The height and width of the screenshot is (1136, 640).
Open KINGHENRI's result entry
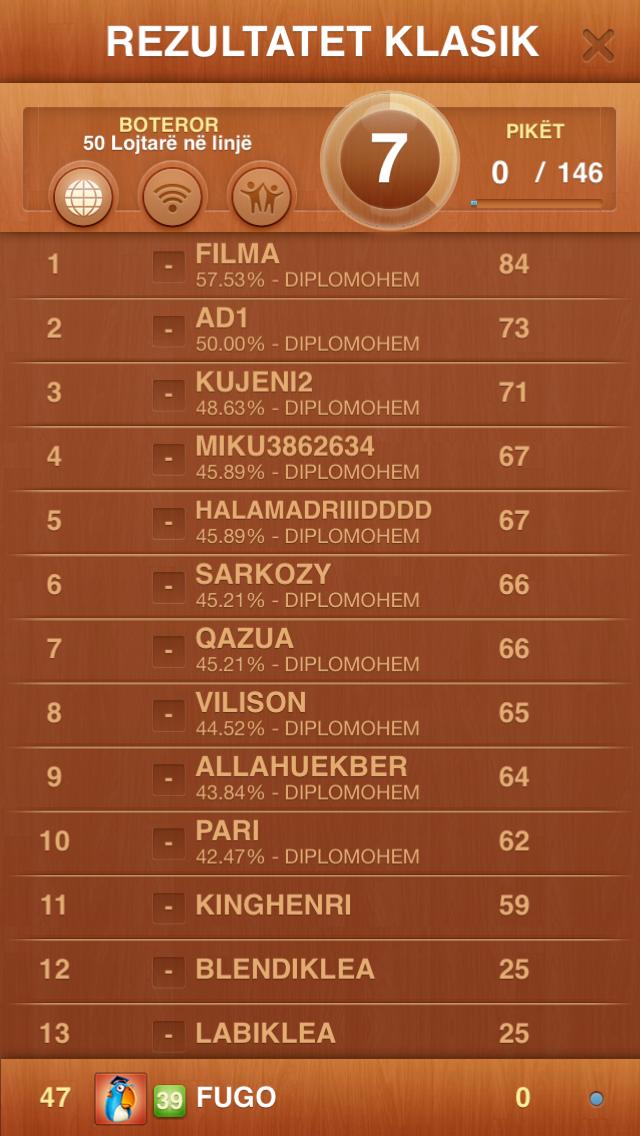(x=320, y=906)
